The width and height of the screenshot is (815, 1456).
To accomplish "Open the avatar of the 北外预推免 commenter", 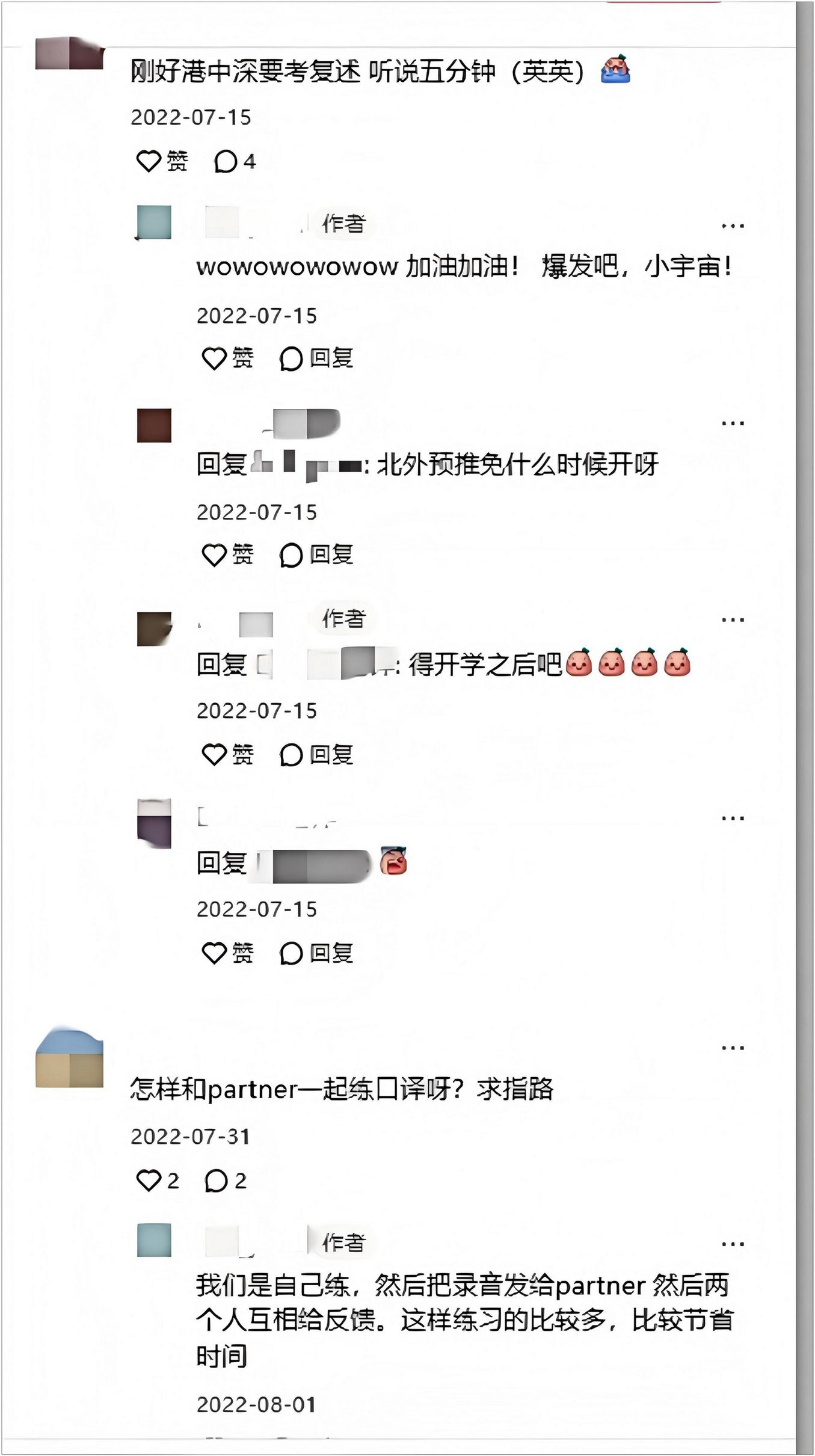I will click(154, 425).
